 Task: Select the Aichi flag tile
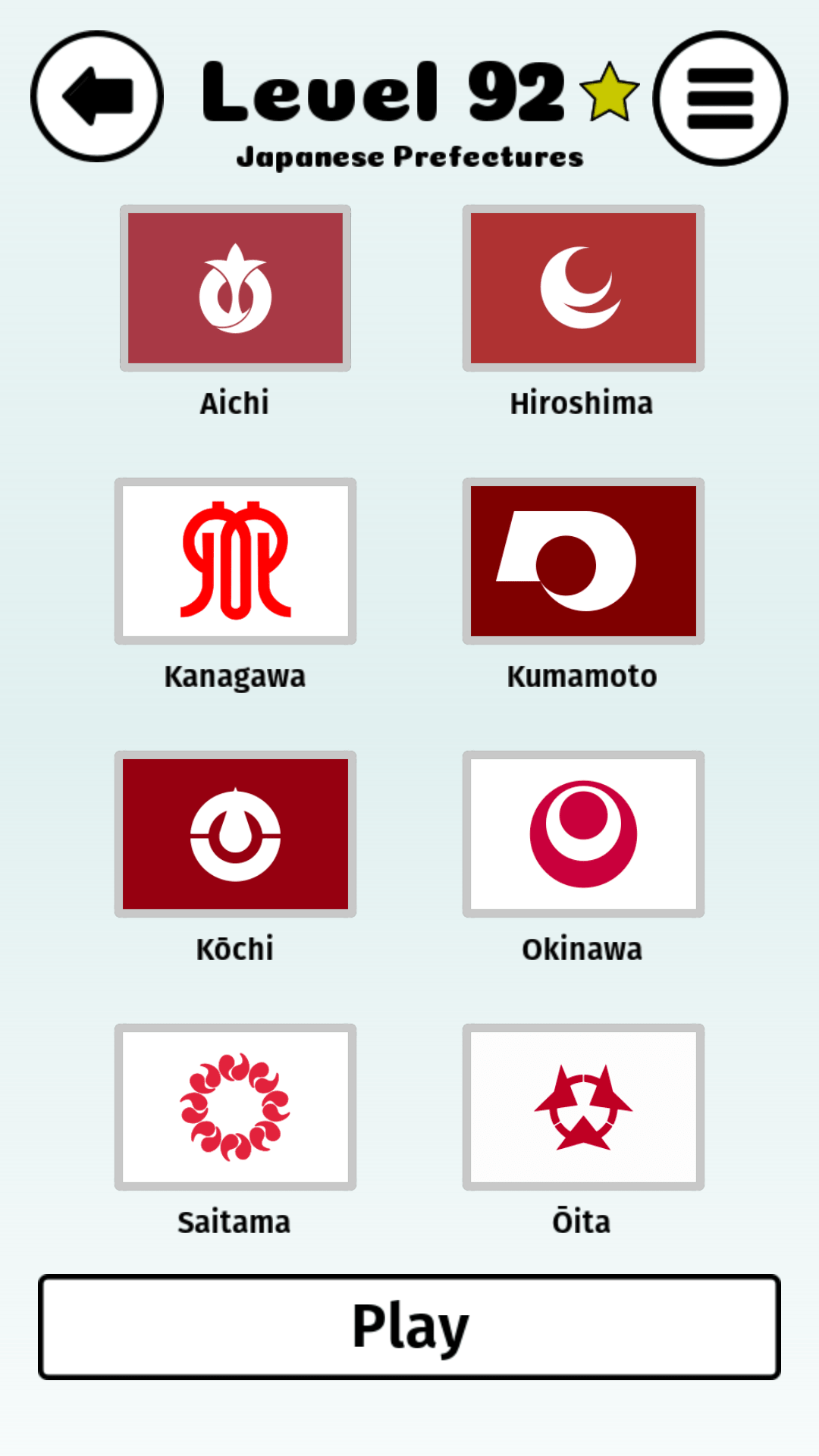(235, 288)
